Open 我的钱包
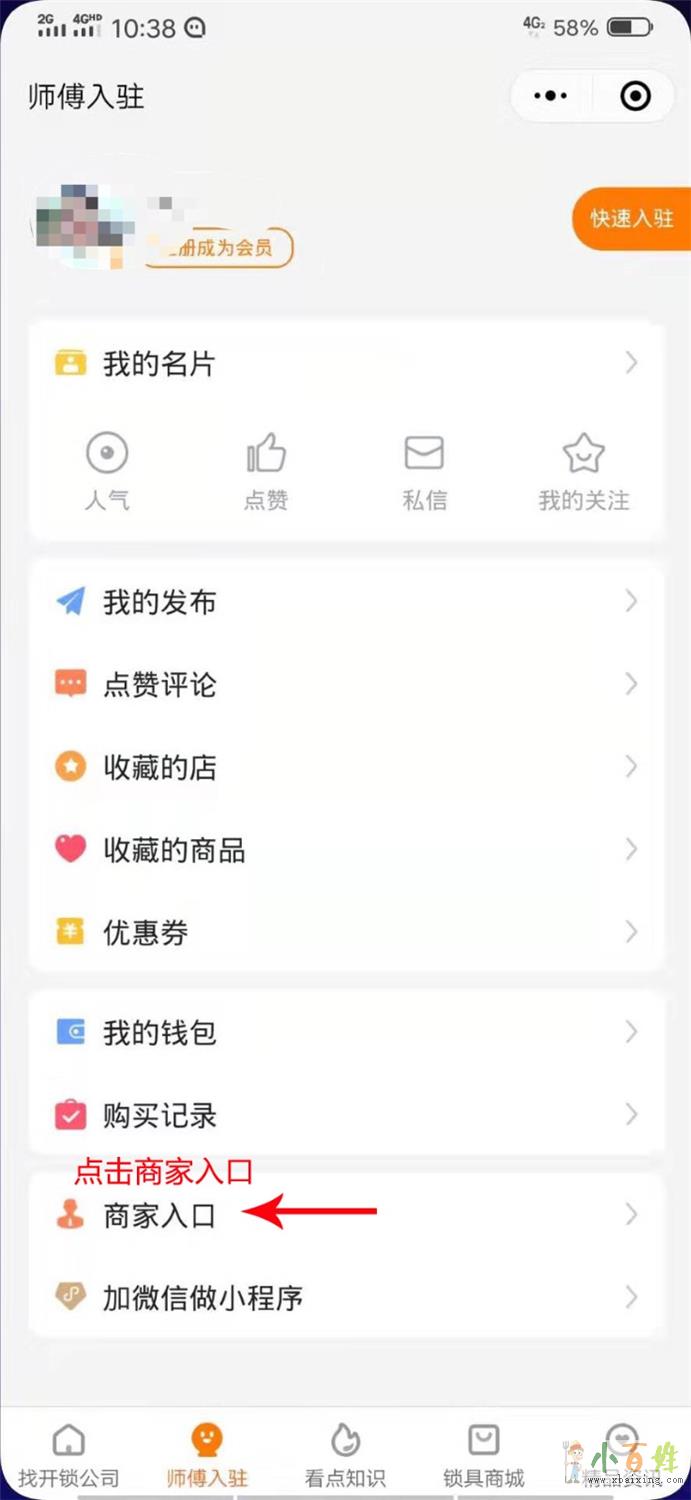691x1500 pixels. [x=345, y=1032]
